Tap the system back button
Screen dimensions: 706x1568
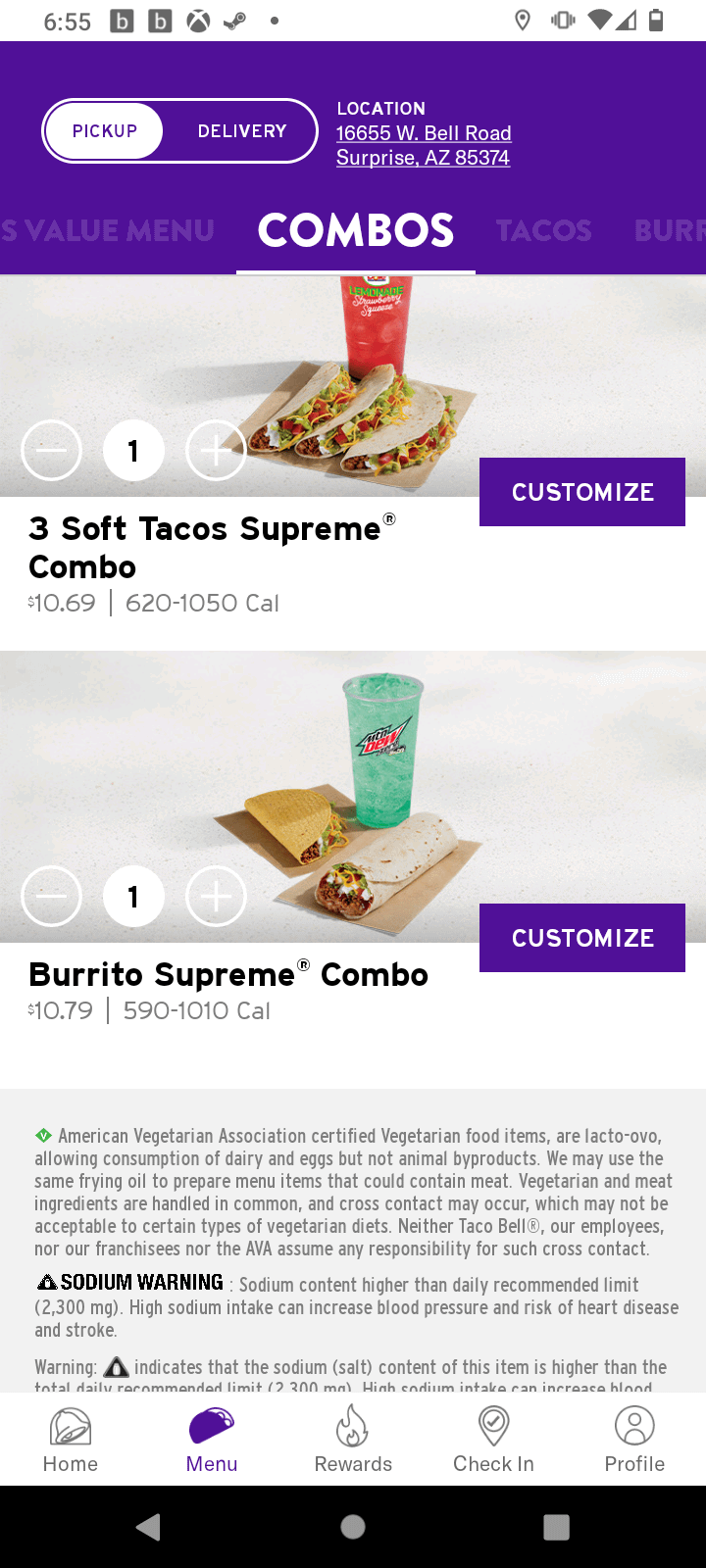[149, 1527]
